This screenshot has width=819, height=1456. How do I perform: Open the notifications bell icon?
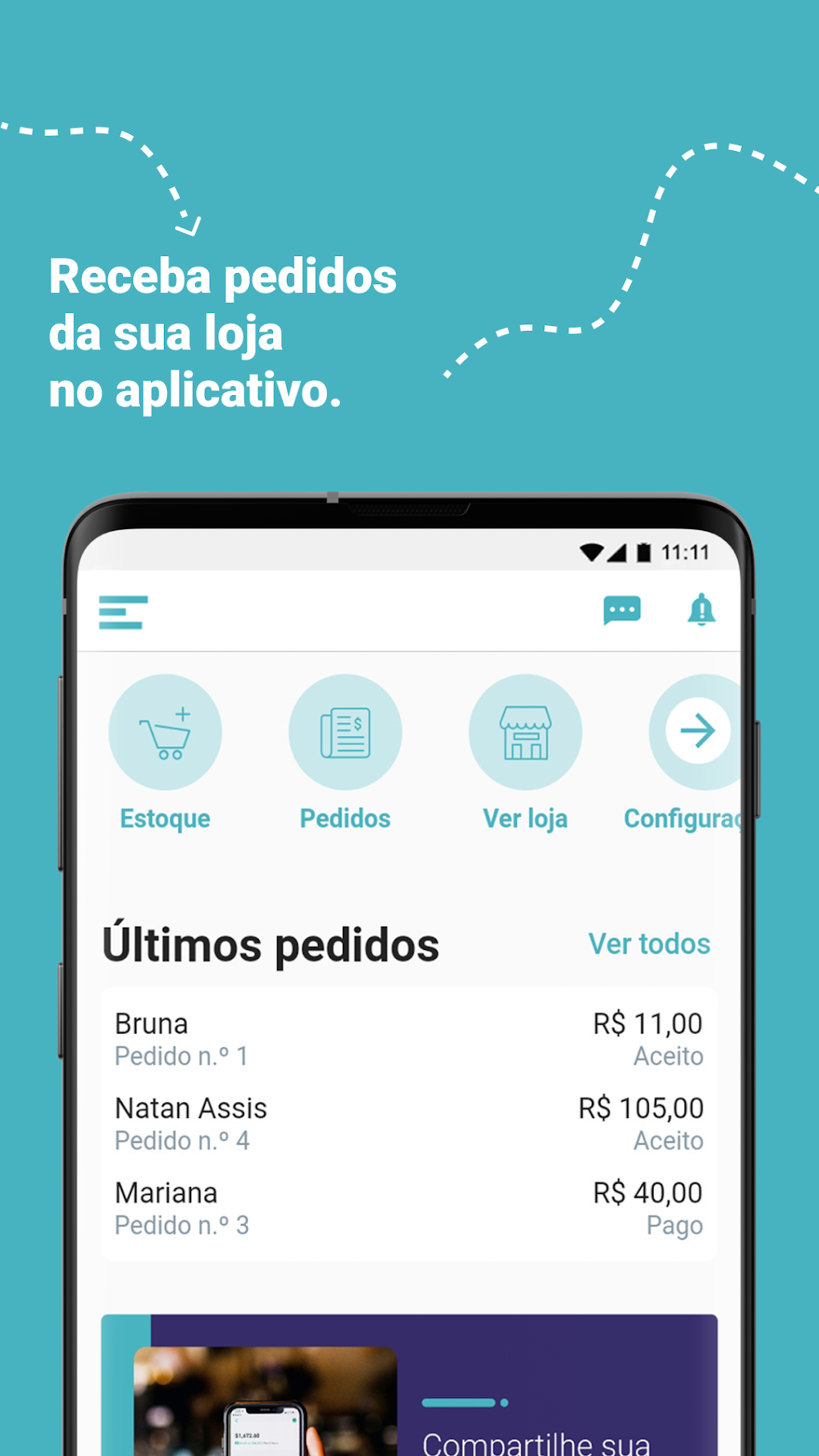pos(701,610)
